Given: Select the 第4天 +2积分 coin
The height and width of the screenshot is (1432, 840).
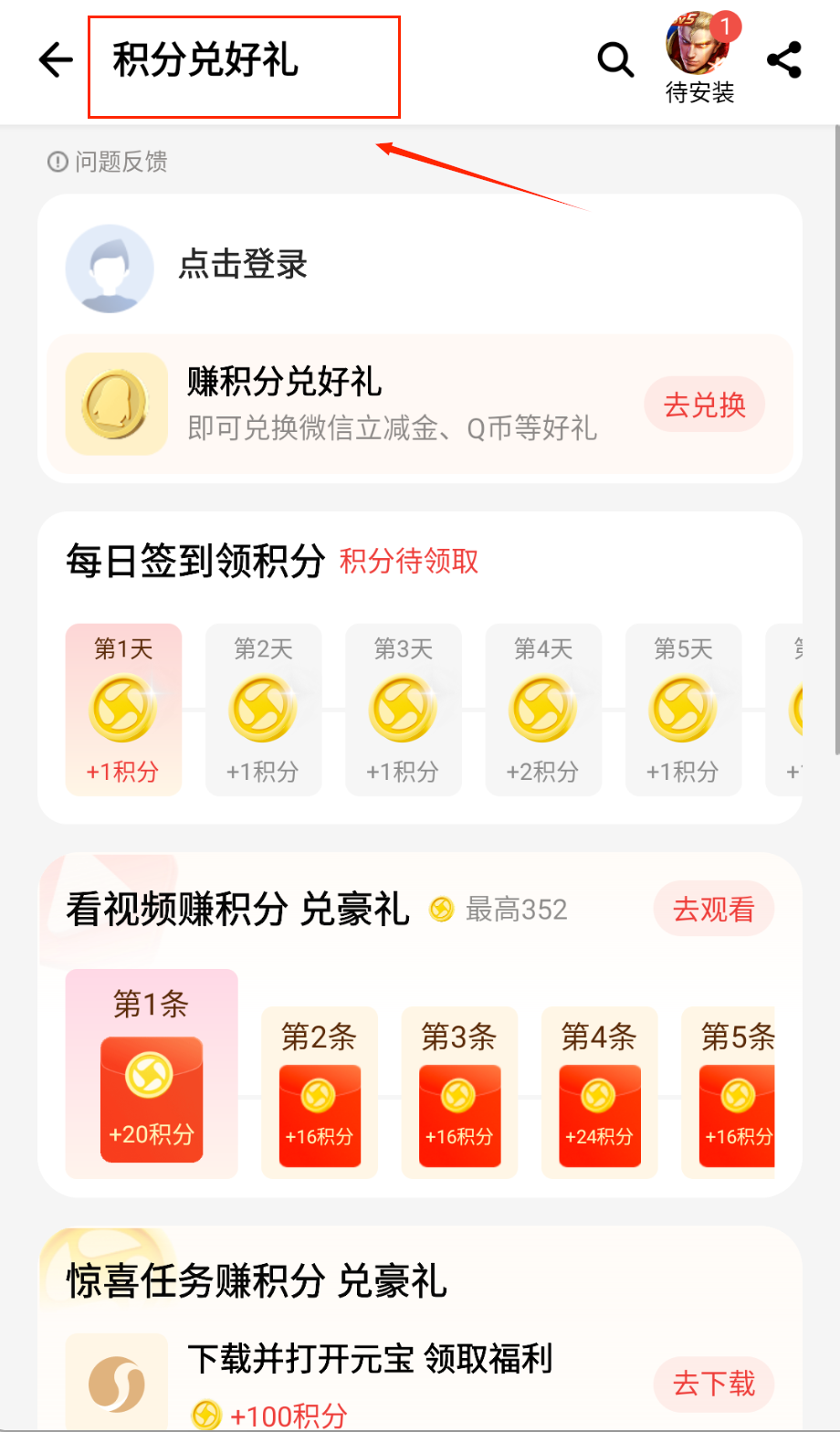Looking at the screenshot, I should pyautogui.click(x=542, y=710).
